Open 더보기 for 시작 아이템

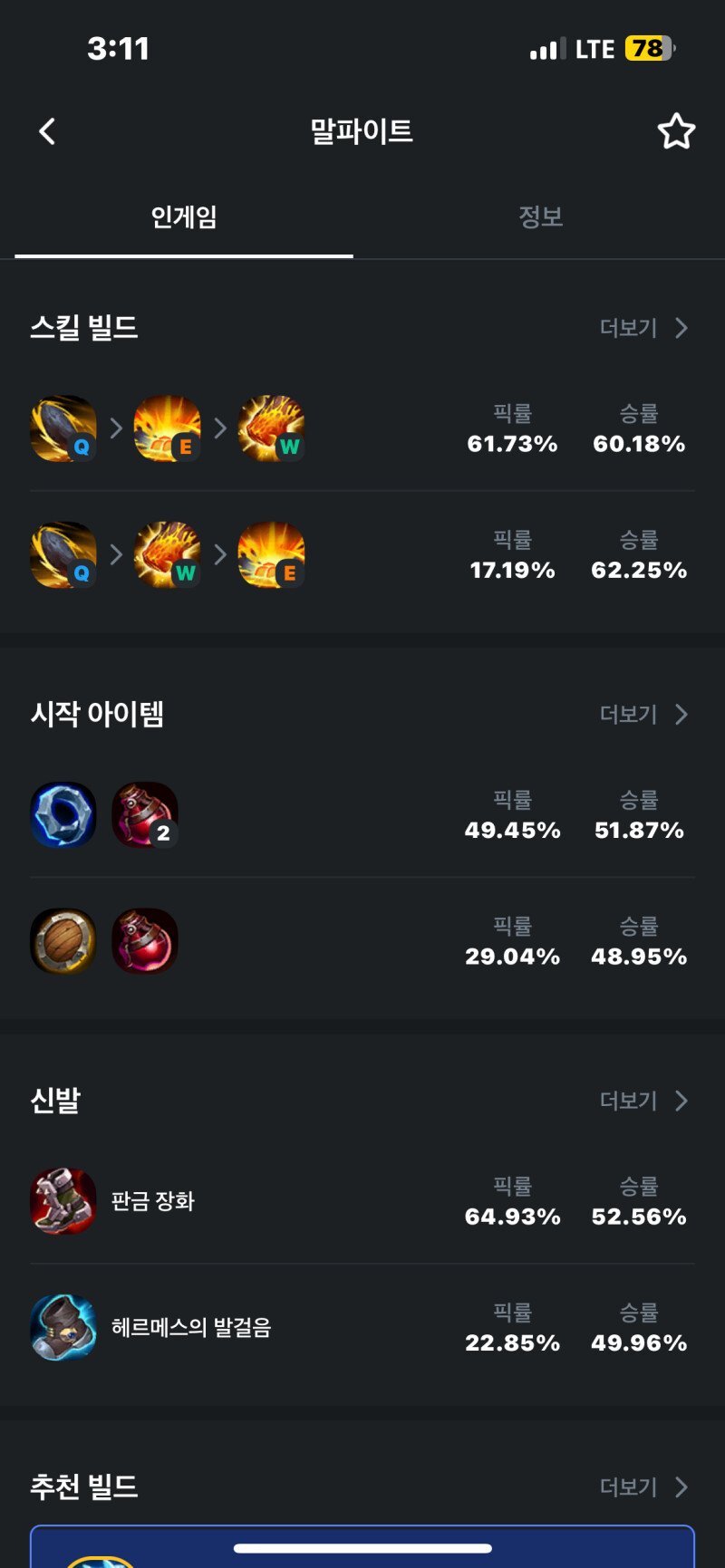pyautogui.click(x=643, y=715)
